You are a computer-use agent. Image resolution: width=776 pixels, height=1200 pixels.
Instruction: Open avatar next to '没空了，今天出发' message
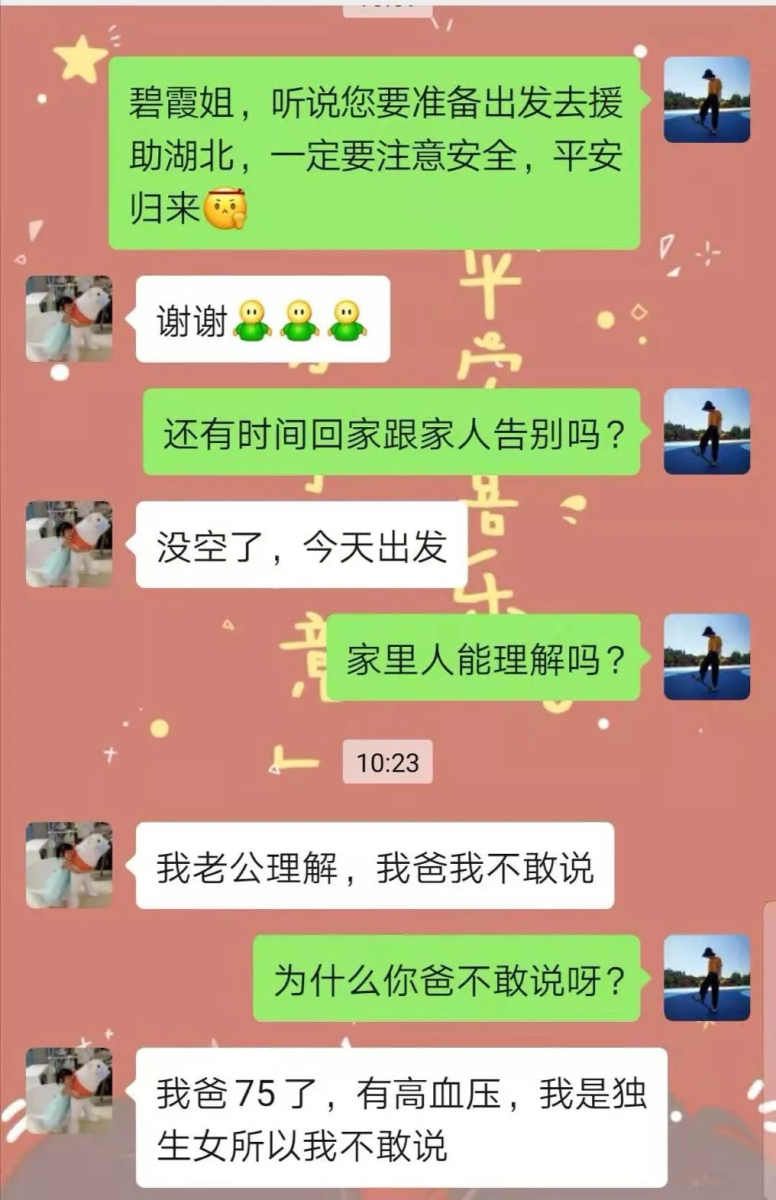click(69, 544)
